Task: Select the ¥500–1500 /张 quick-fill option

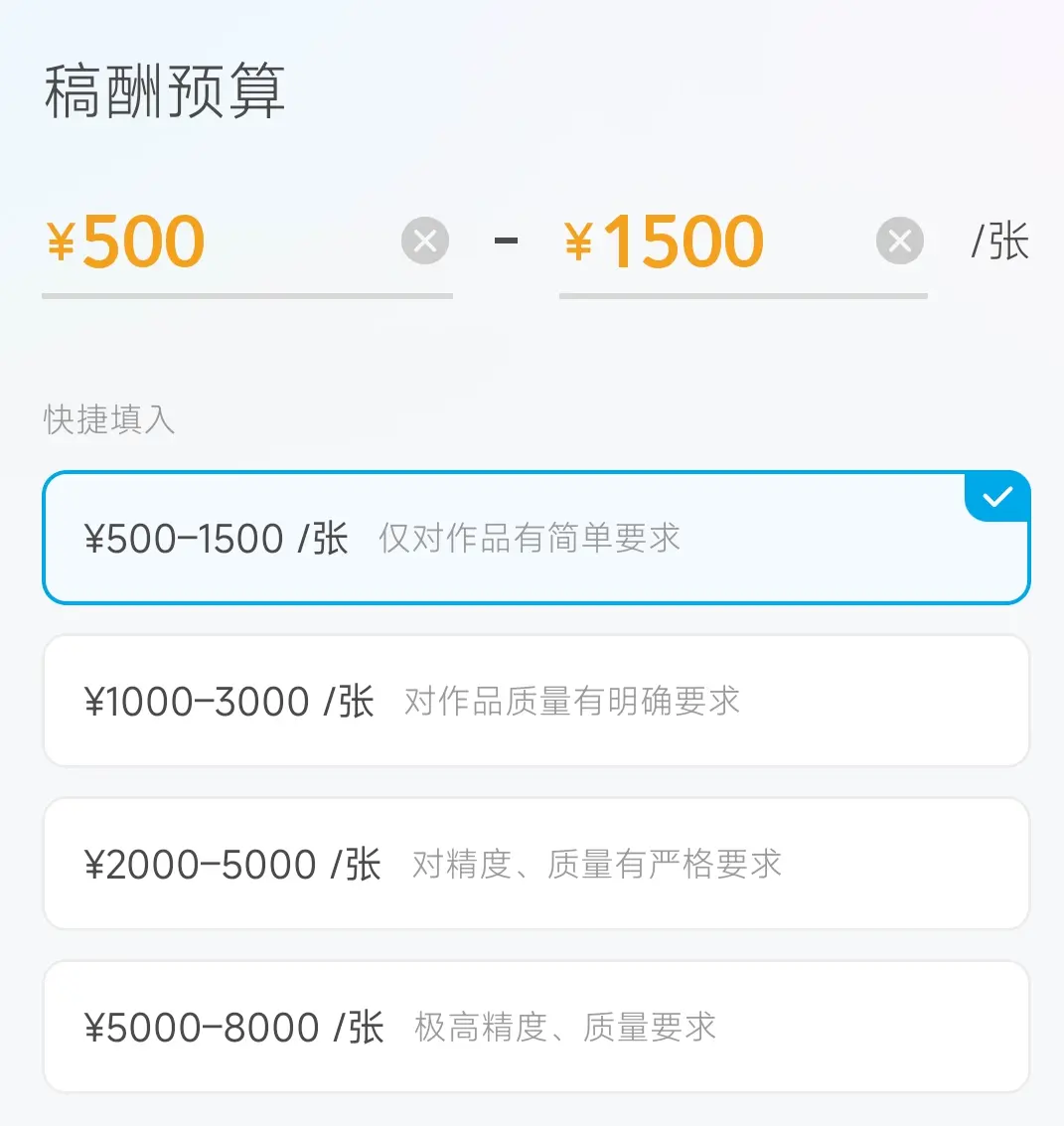Action: pyautogui.click(x=536, y=538)
